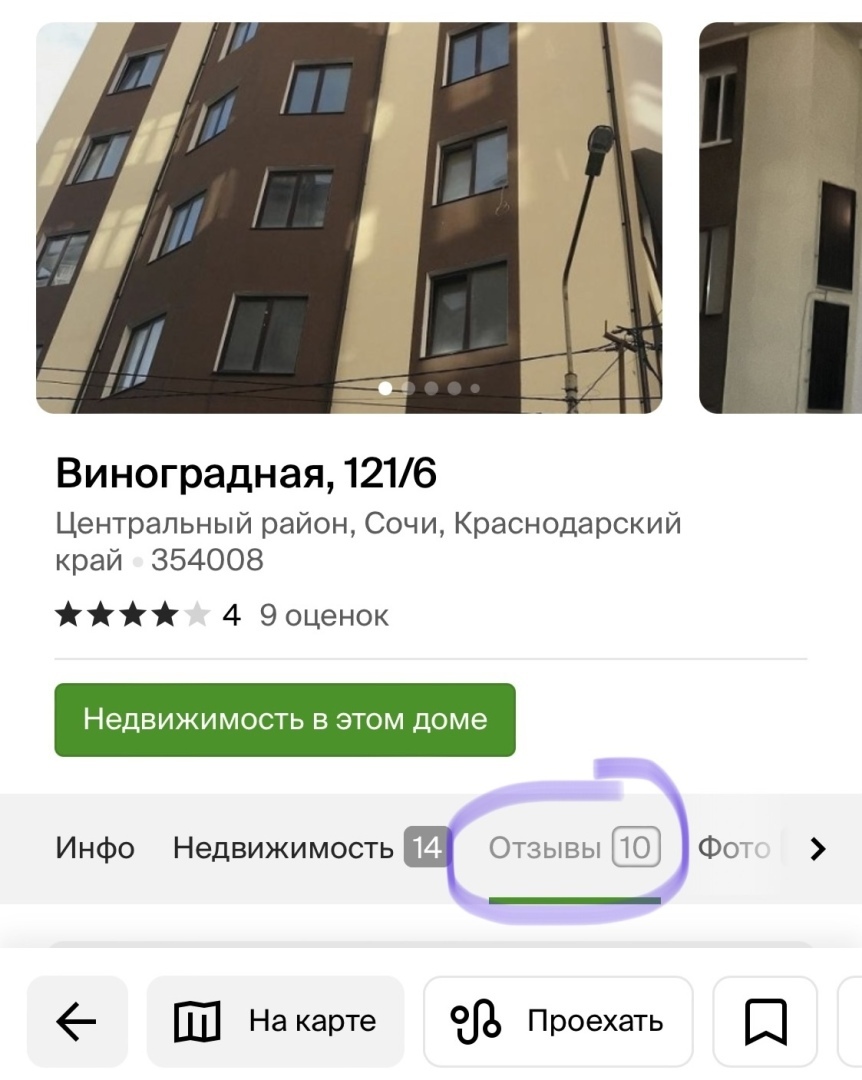Go back with the arrow button
This screenshot has width=862, height=1080.
pyautogui.click(x=77, y=1021)
